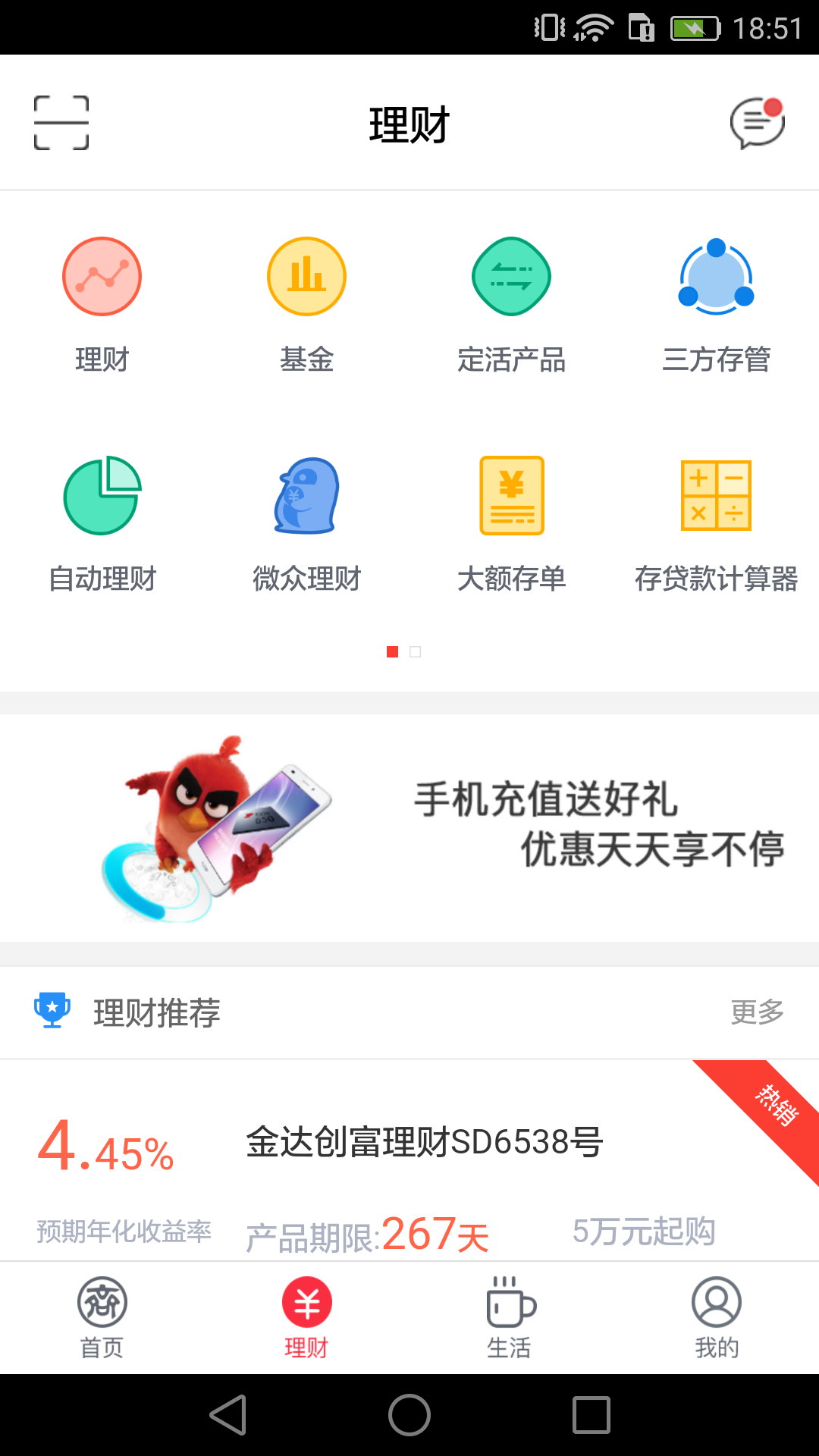Viewport: 819px width, 1456px height.
Task: Tap 更多 to see more recommendations
Action: (x=756, y=1011)
